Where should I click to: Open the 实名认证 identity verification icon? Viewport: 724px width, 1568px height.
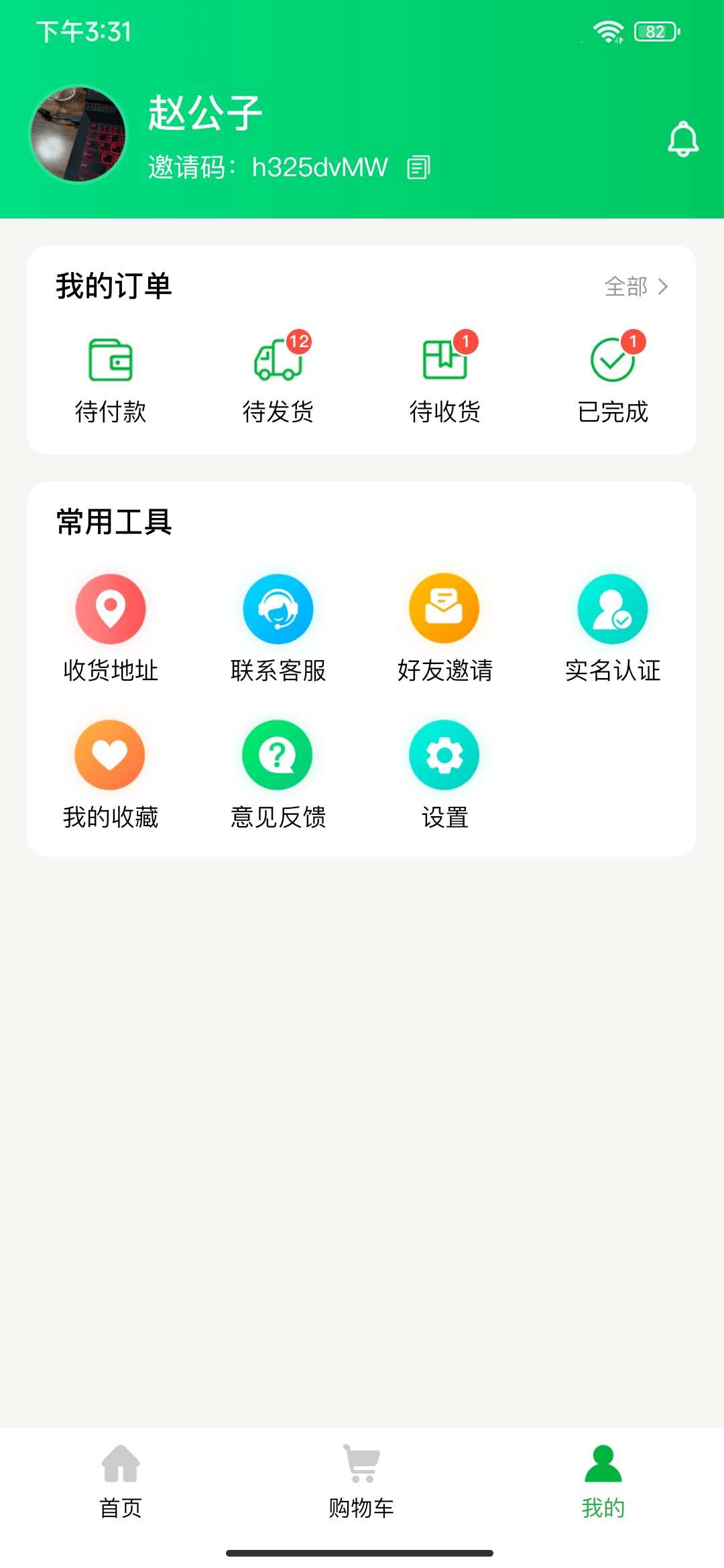point(612,608)
